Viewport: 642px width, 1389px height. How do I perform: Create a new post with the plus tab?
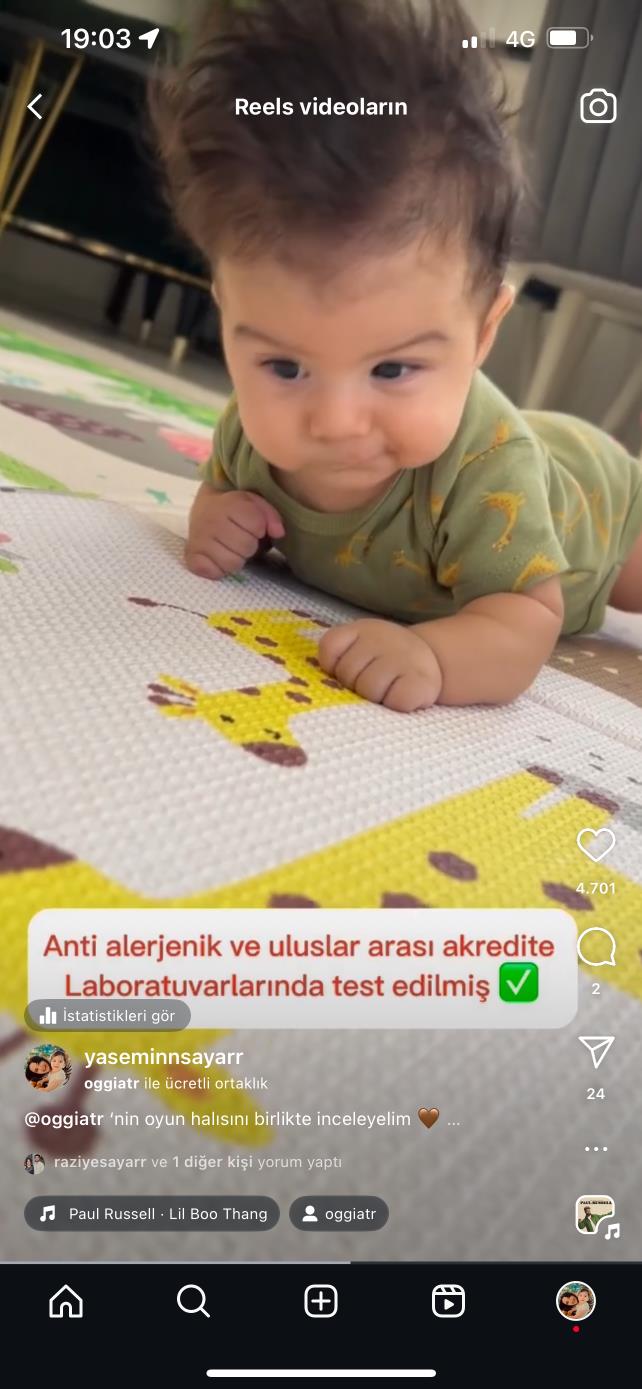321,1301
